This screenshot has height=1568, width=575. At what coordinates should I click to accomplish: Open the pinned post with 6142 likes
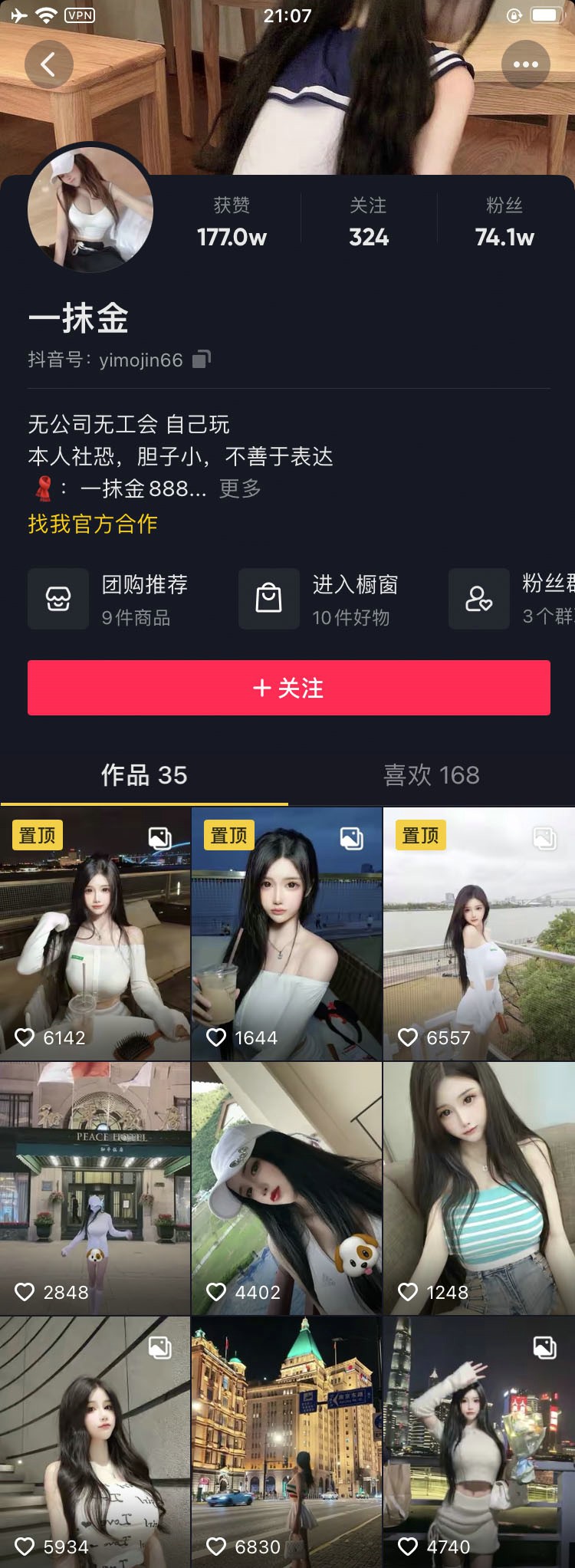tap(95, 934)
